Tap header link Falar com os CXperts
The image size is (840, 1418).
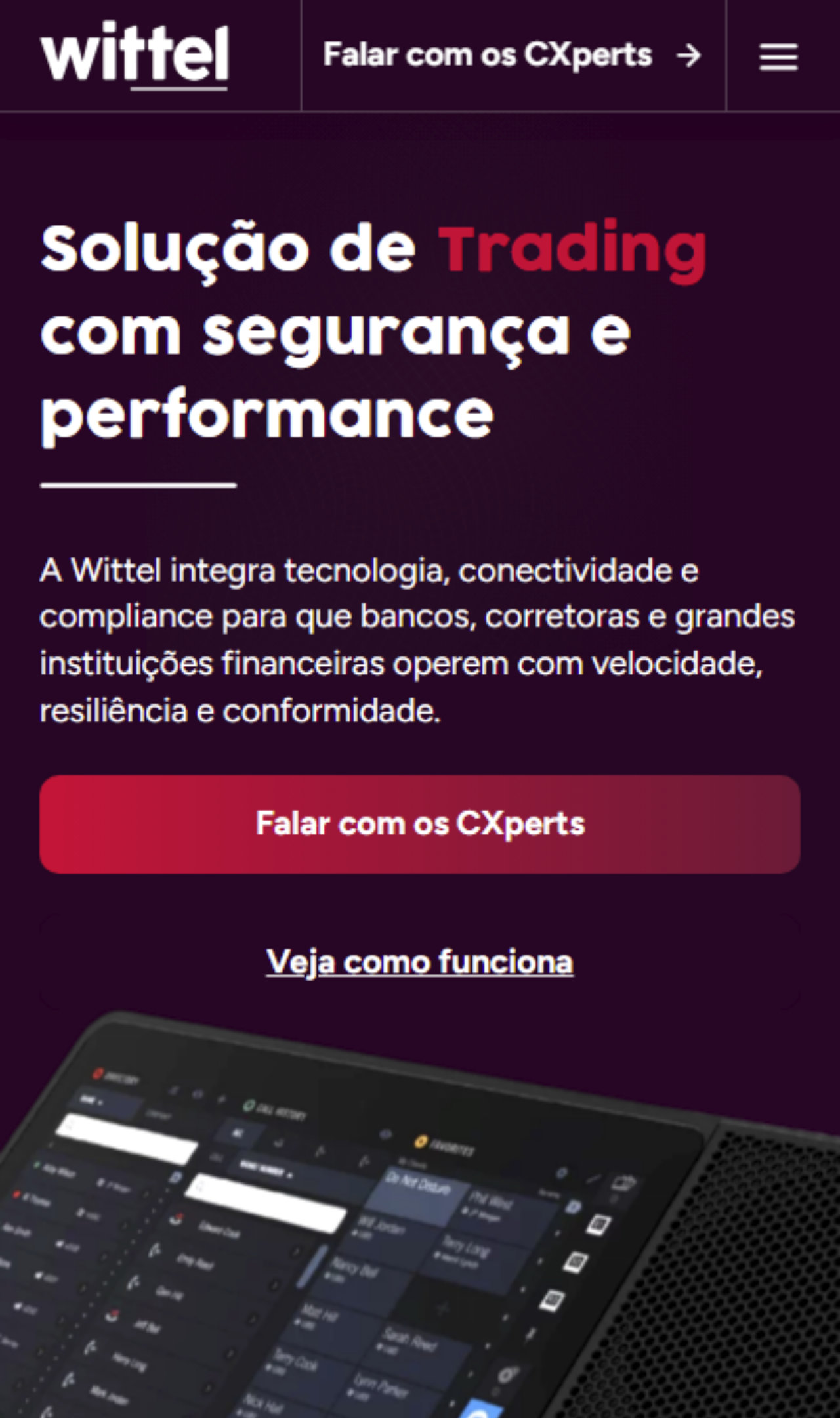(x=512, y=55)
